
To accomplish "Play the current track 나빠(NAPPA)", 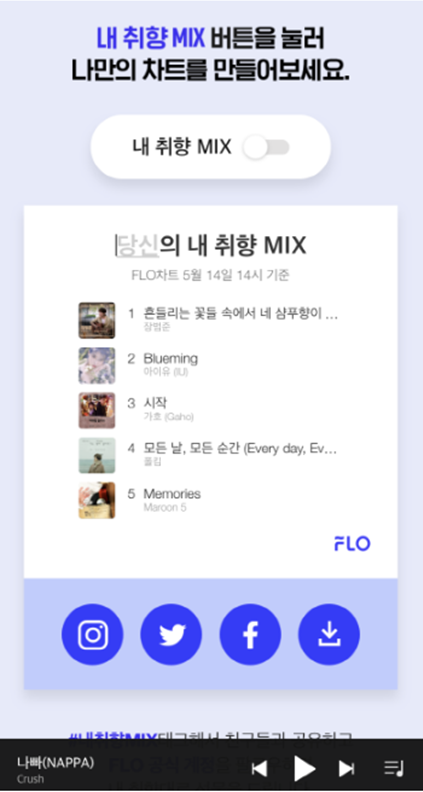I will coord(304,768).
